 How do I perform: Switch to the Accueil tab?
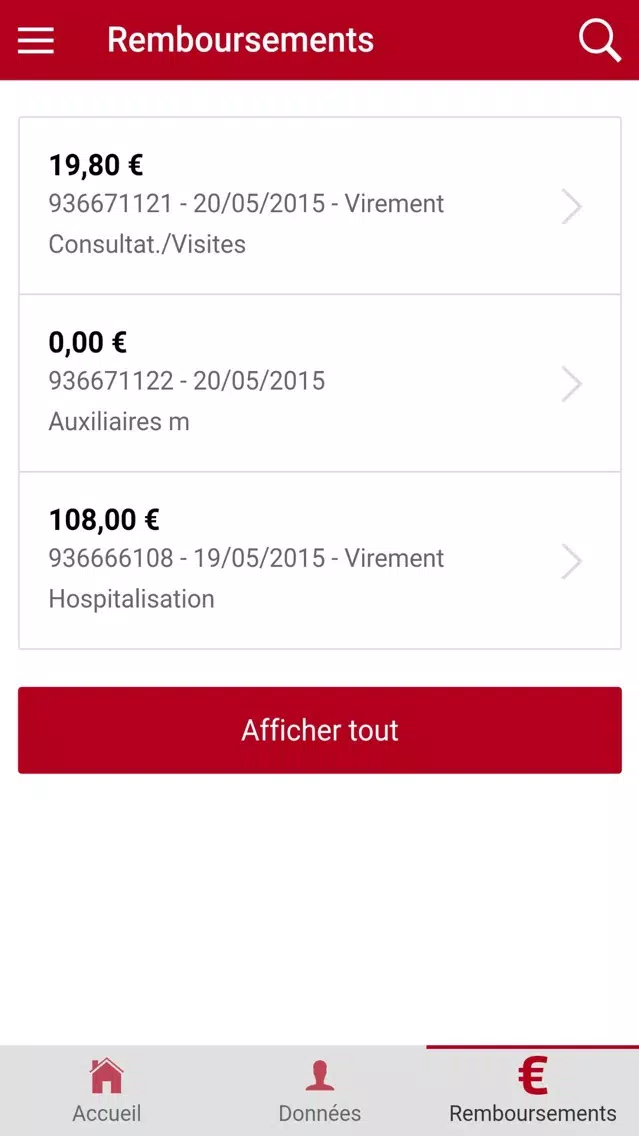click(x=106, y=1091)
